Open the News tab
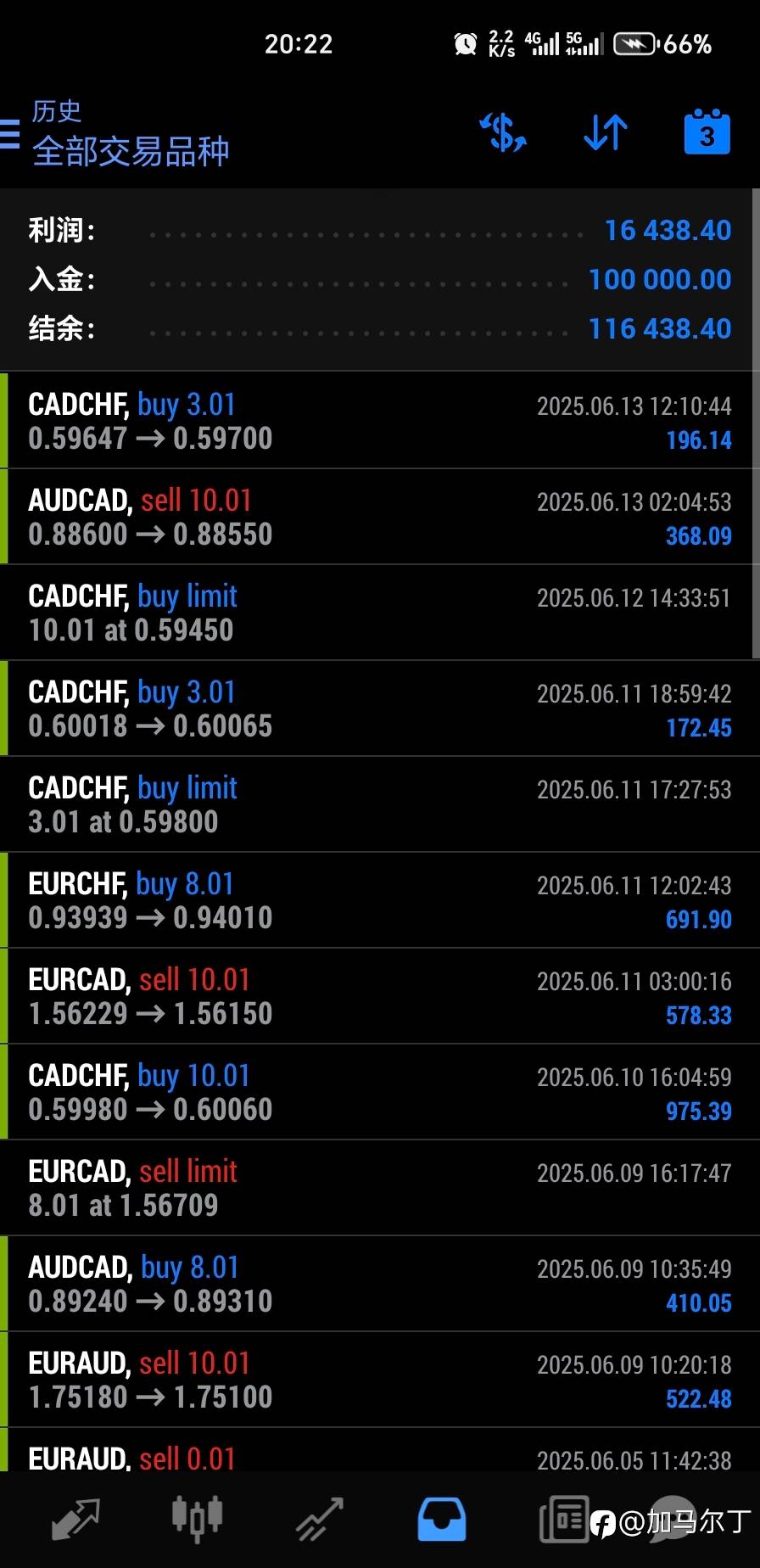The height and width of the screenshot is (1568, 760). [x=563, y=1519]
